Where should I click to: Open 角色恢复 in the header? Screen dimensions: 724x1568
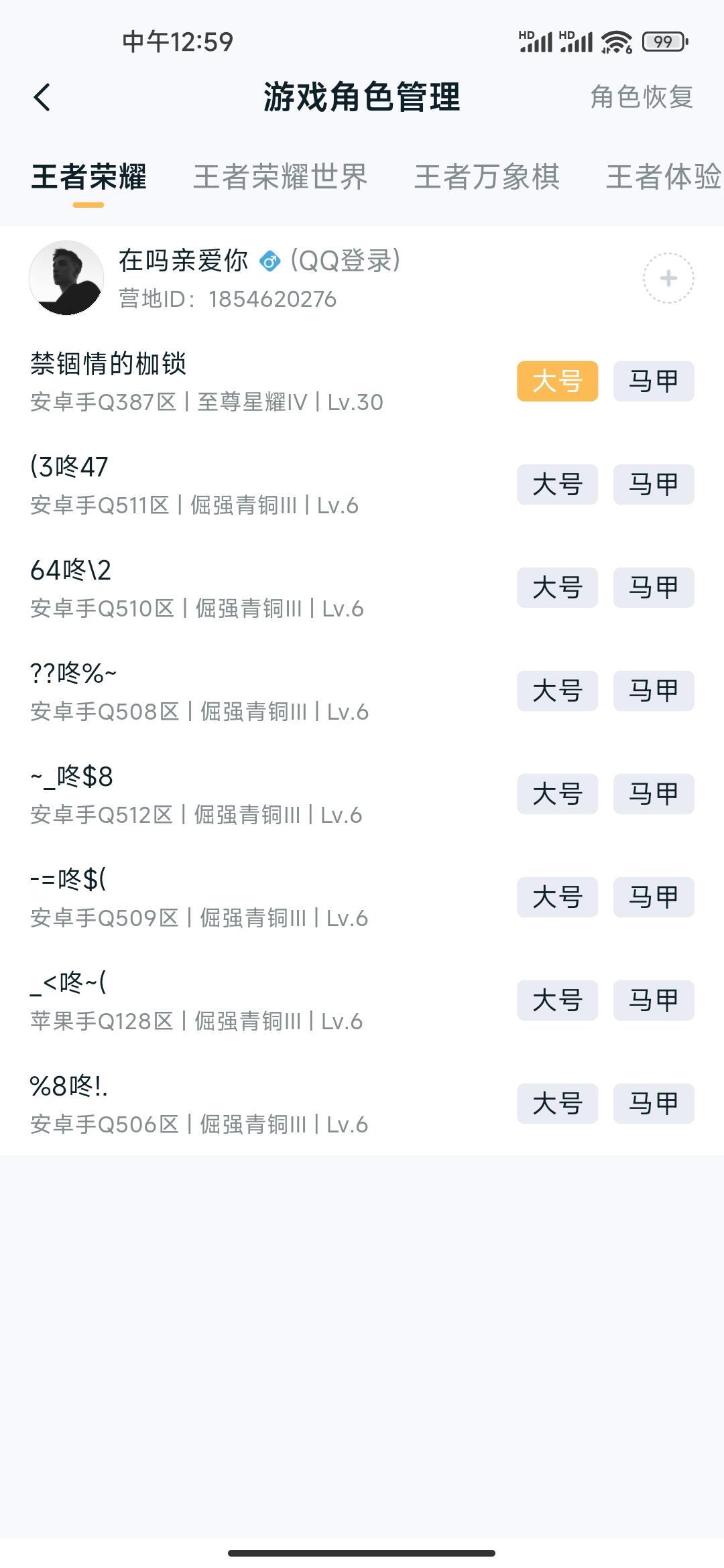[x=641, y=97]
